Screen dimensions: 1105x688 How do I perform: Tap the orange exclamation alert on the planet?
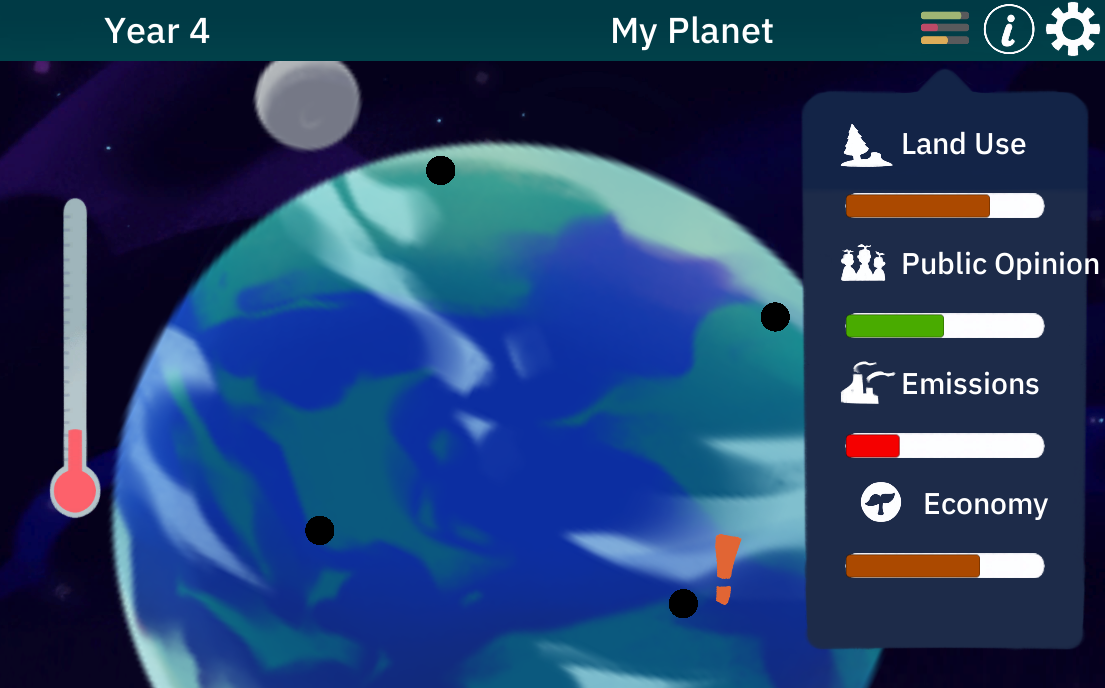coord(726,569)
